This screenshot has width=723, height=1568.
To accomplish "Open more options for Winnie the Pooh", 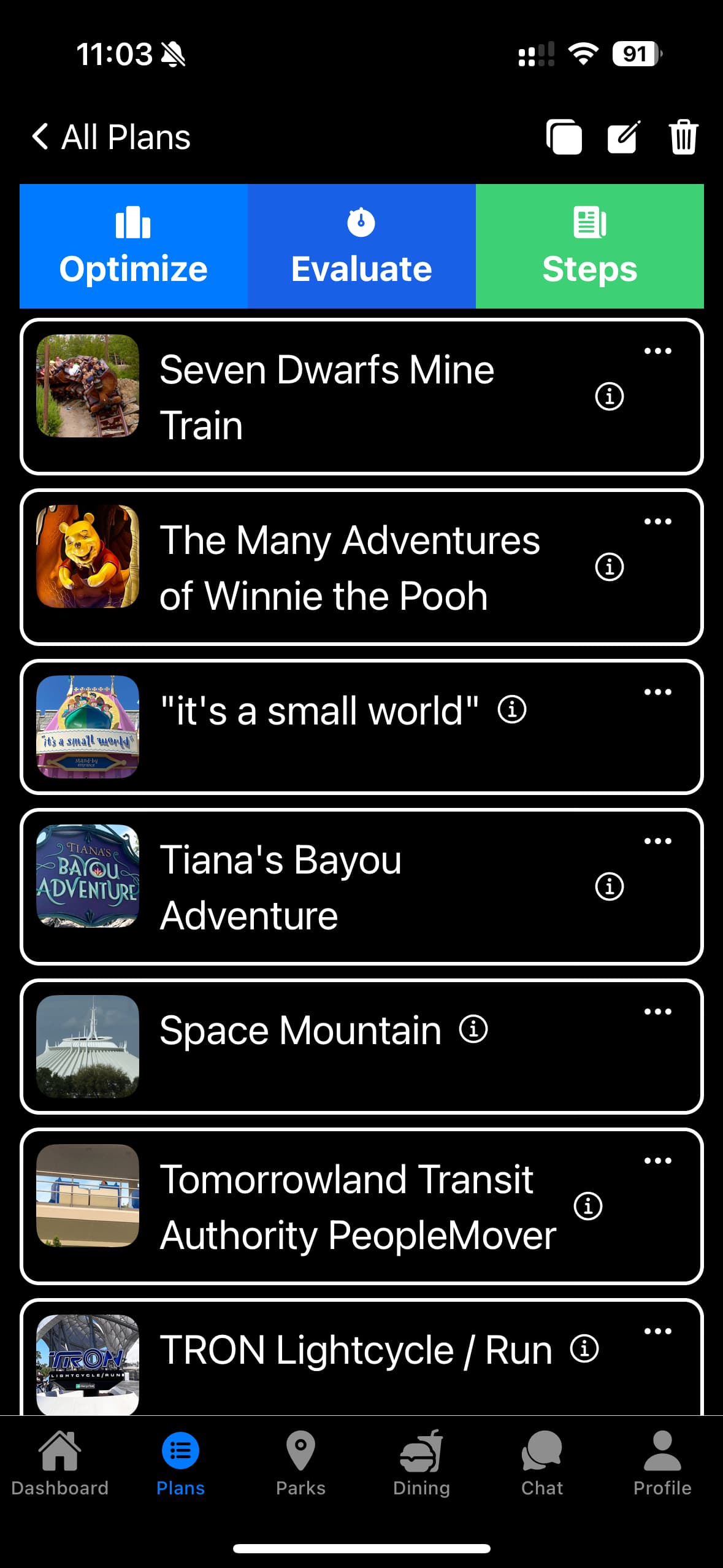I will [x=657, y=522].
